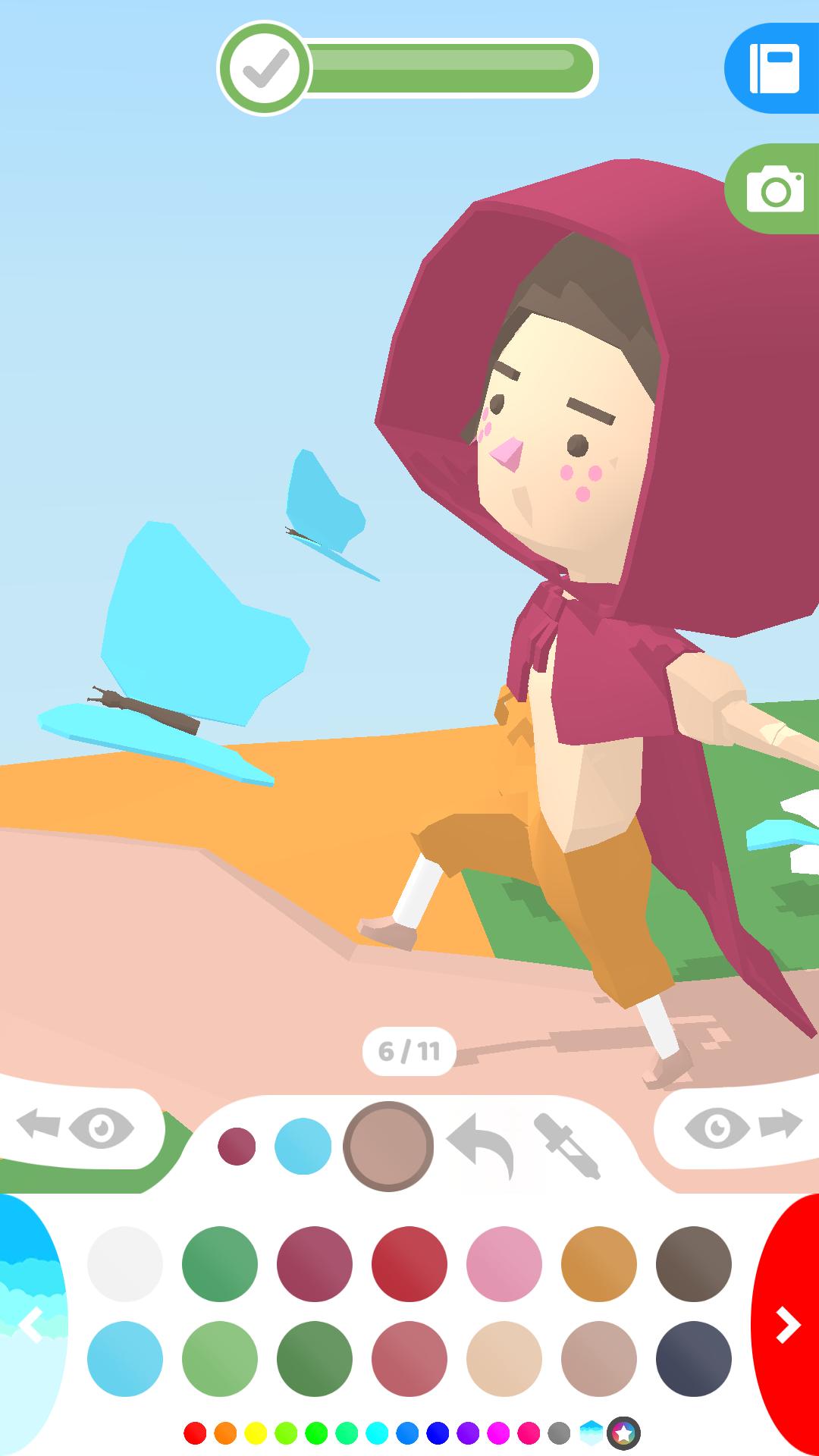Go to next palette with red arrow
The height and width of the screenshot is (1456, 819).
(786, 1325)
